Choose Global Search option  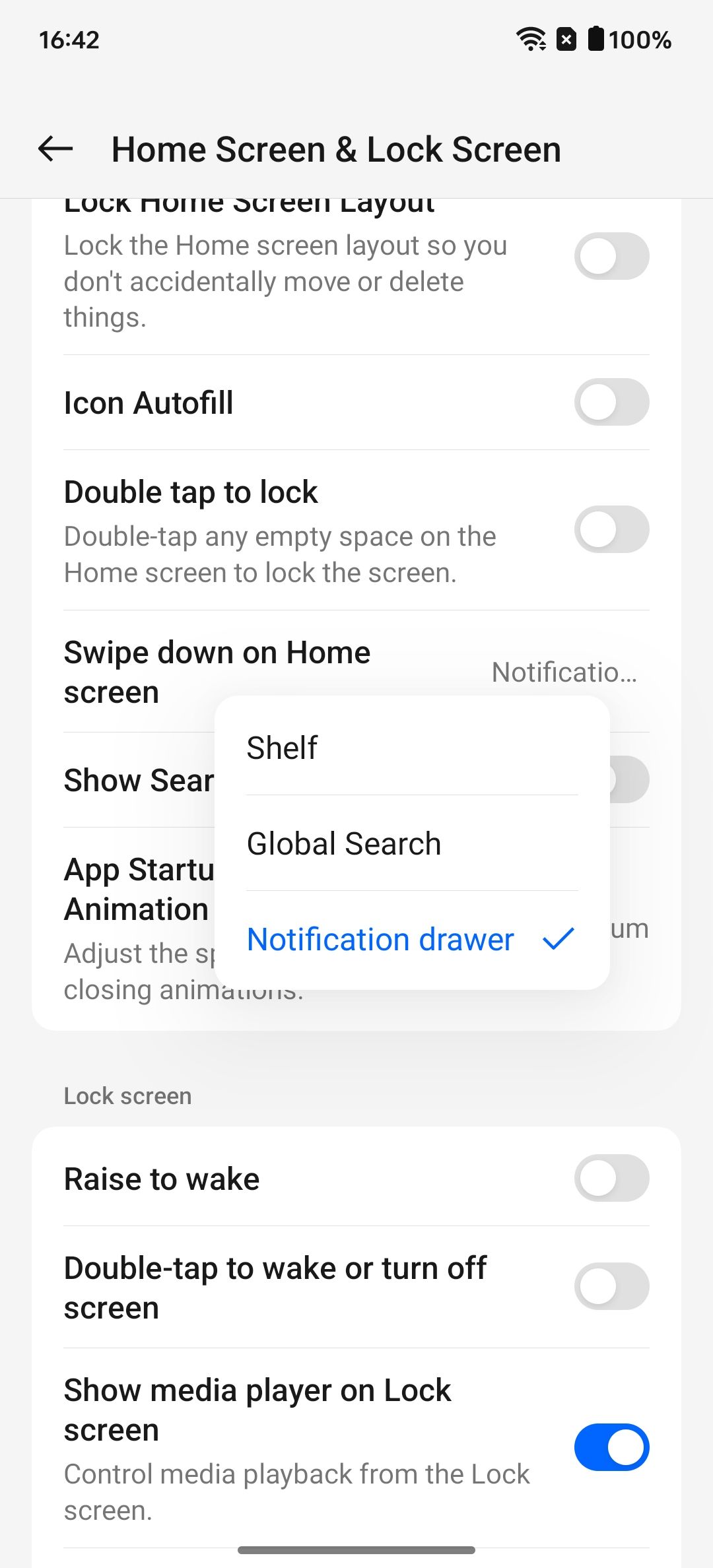click(x=411, y=843)
